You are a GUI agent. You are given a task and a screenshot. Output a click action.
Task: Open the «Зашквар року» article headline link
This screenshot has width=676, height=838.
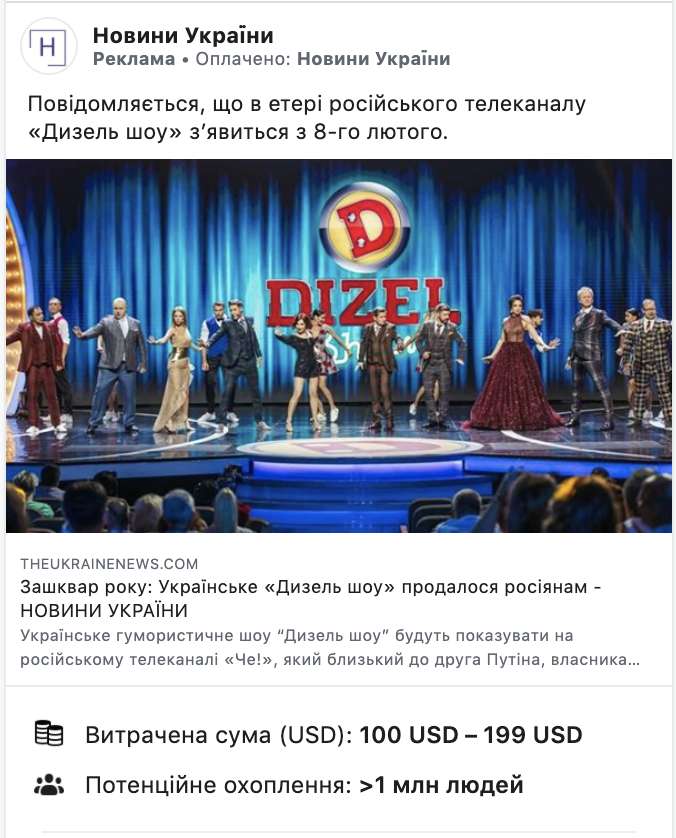tap(310, 598)
